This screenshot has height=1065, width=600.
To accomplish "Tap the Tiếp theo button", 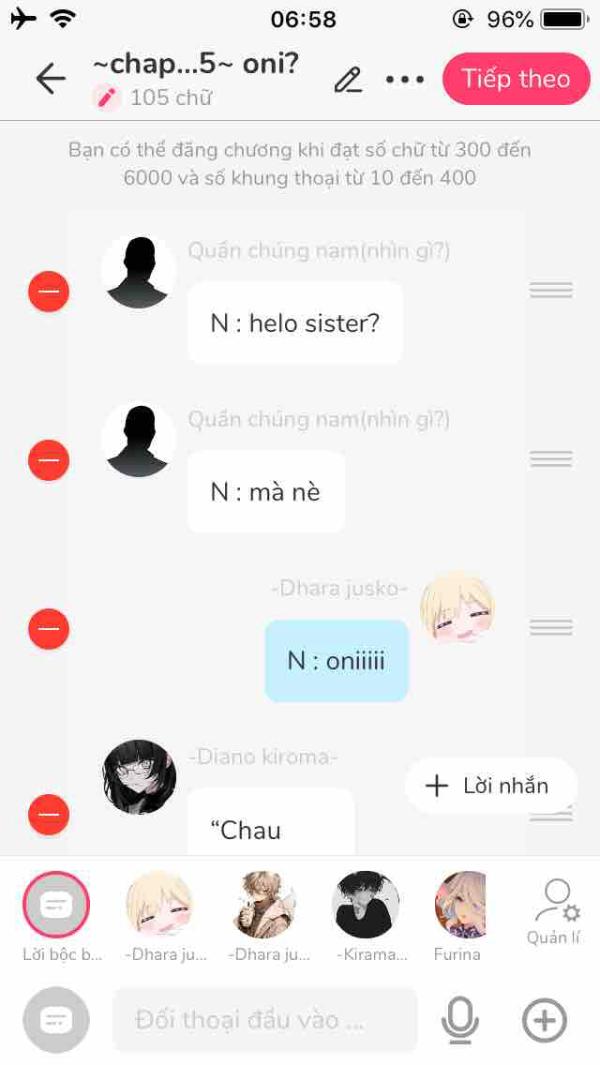I will (x=515, y=79).
